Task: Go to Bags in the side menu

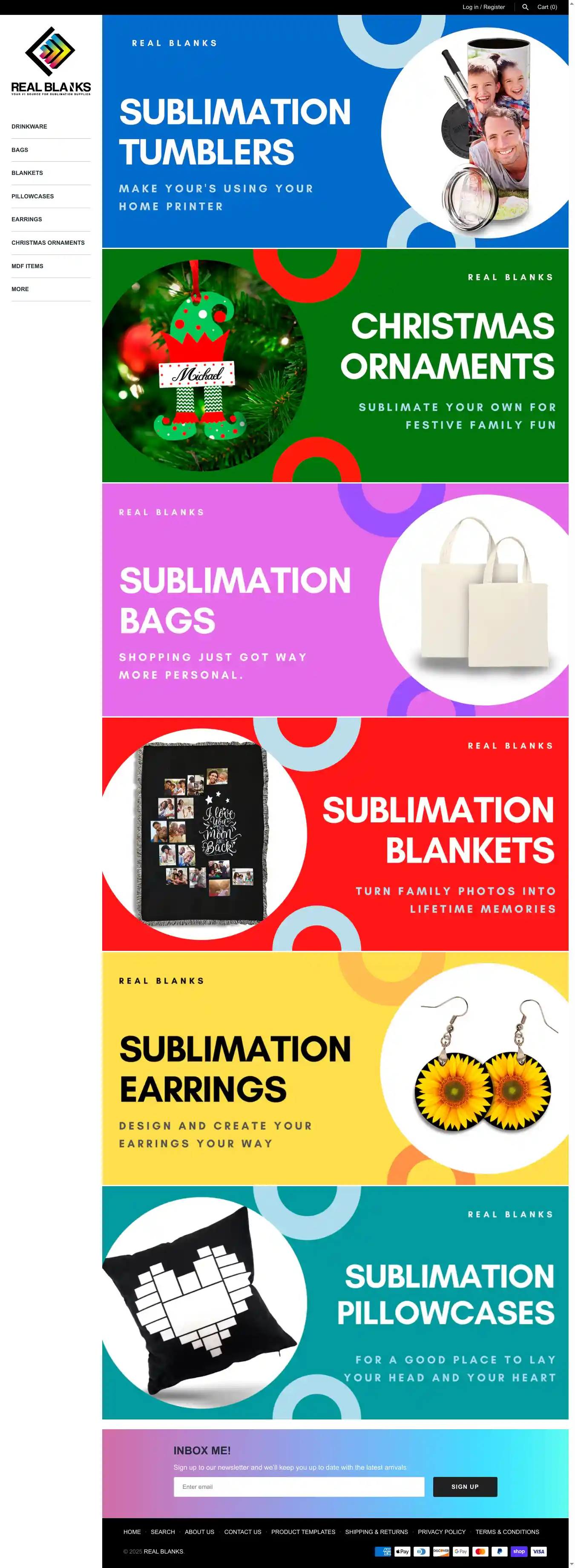Action: pos(20,150)
